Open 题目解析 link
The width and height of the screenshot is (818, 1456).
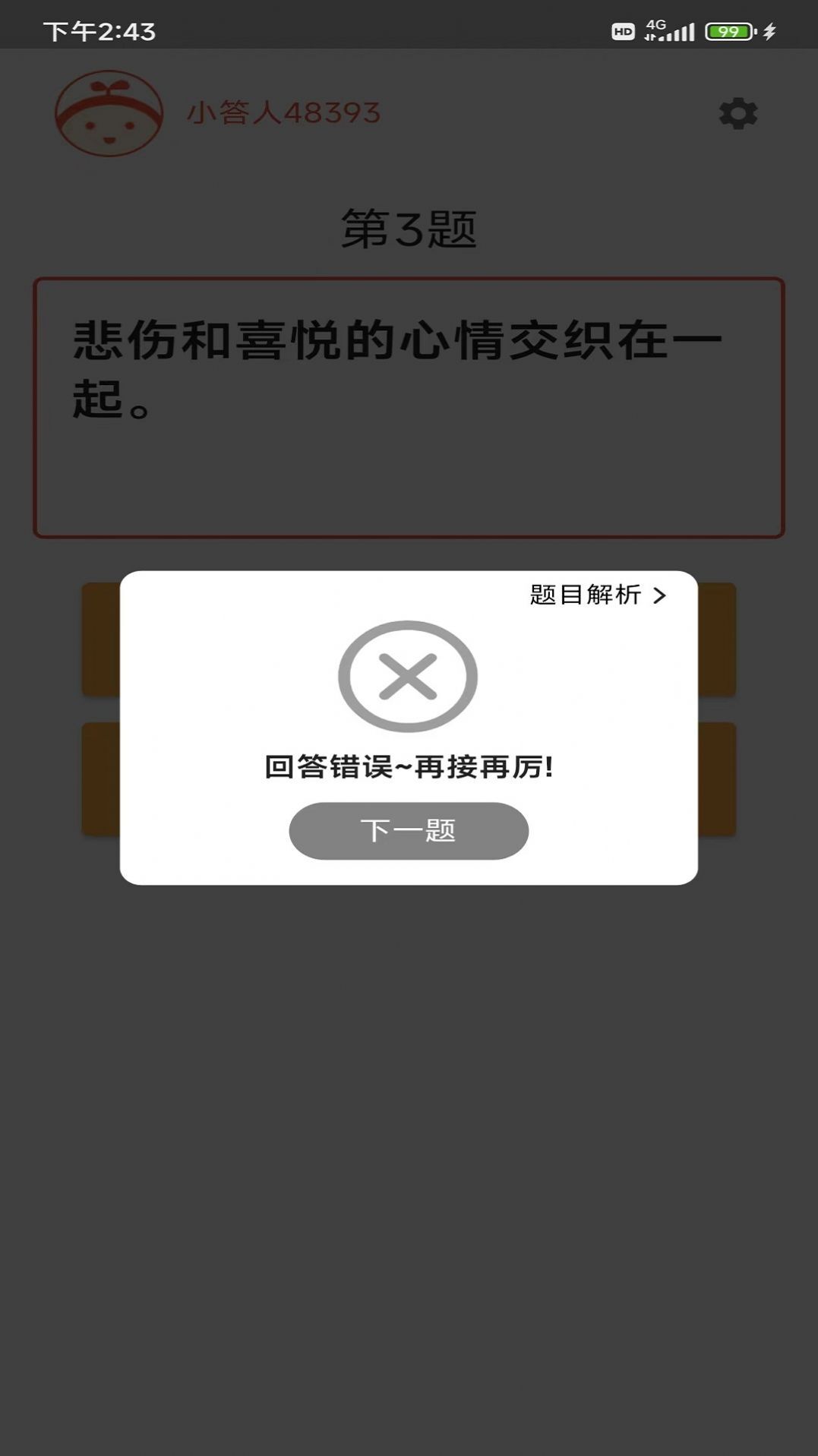585,598
